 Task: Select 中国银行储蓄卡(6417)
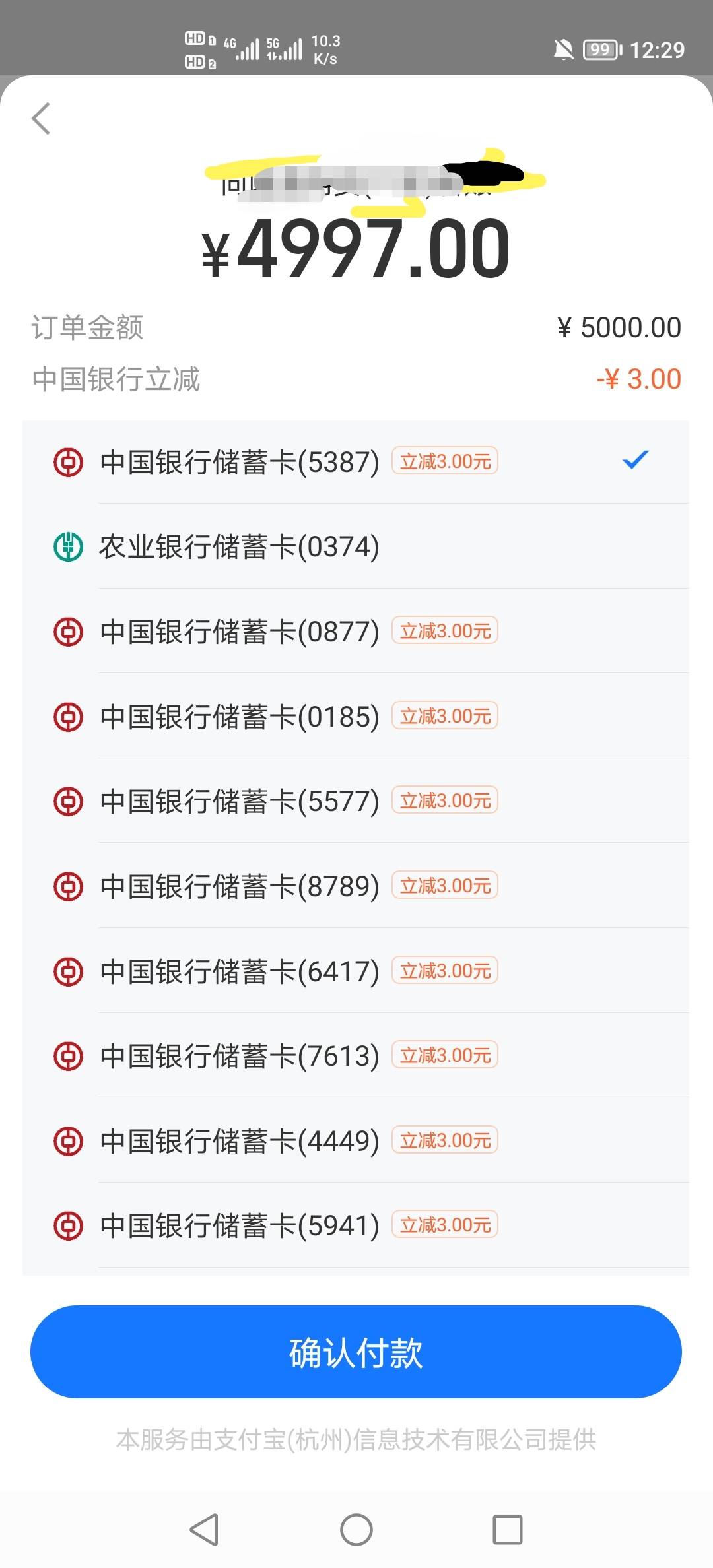coord(356,971)
